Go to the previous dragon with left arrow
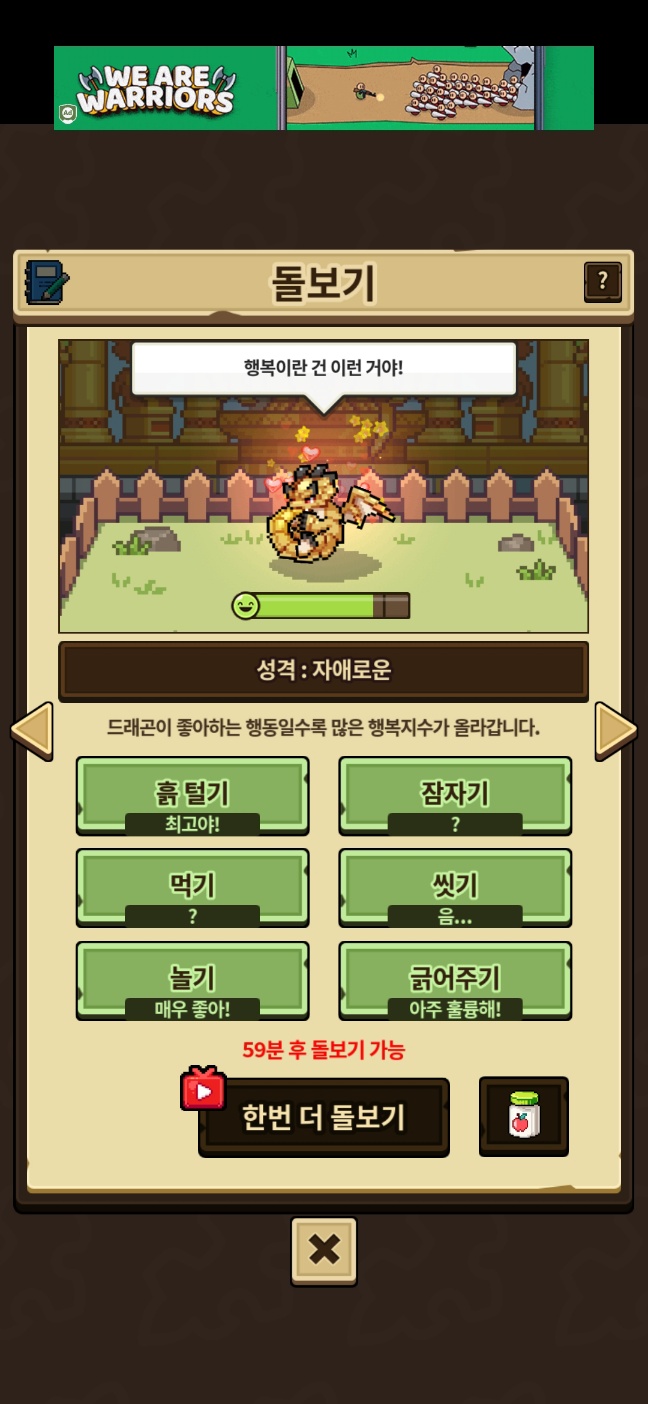This screenshot has width=648, height=1404. coord(31,731)
